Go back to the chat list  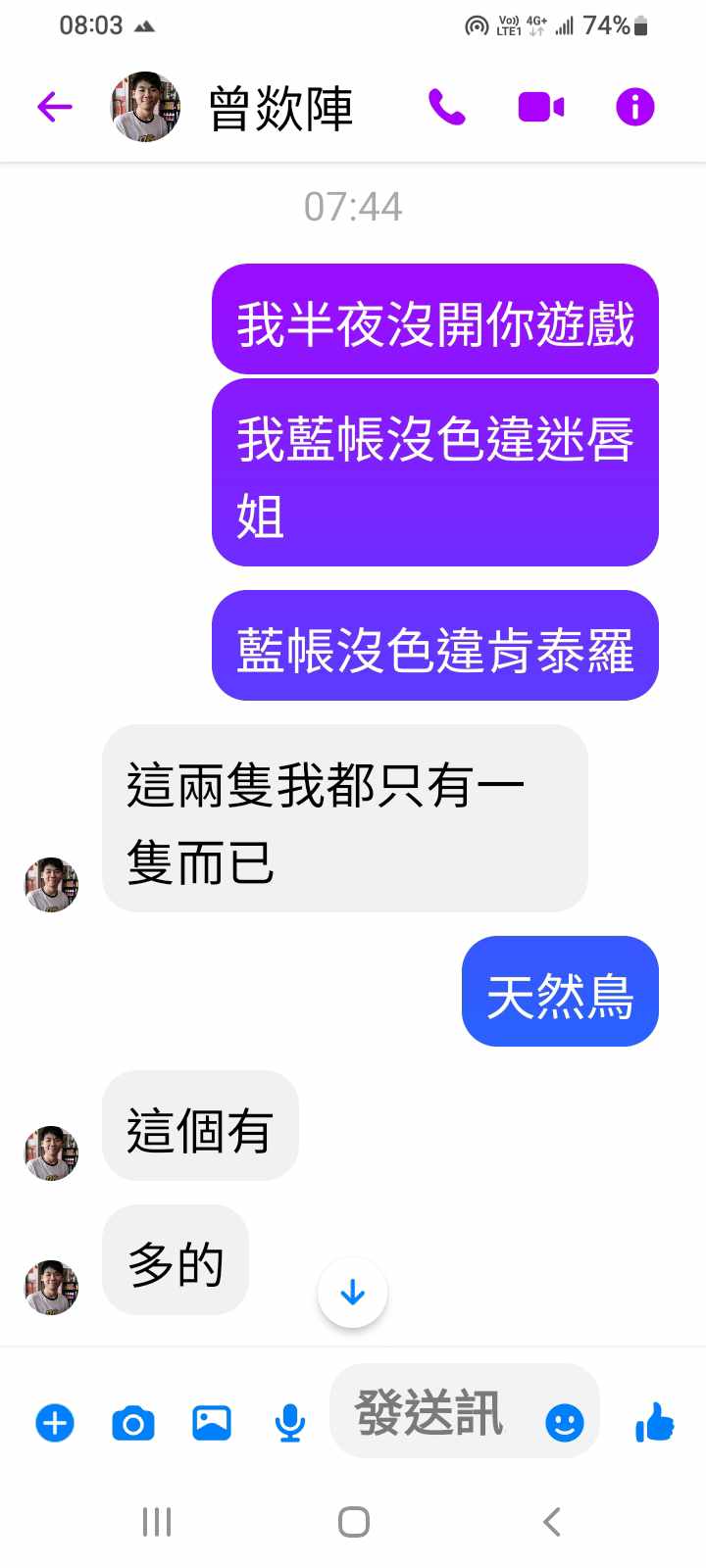(x=55, y=107)
